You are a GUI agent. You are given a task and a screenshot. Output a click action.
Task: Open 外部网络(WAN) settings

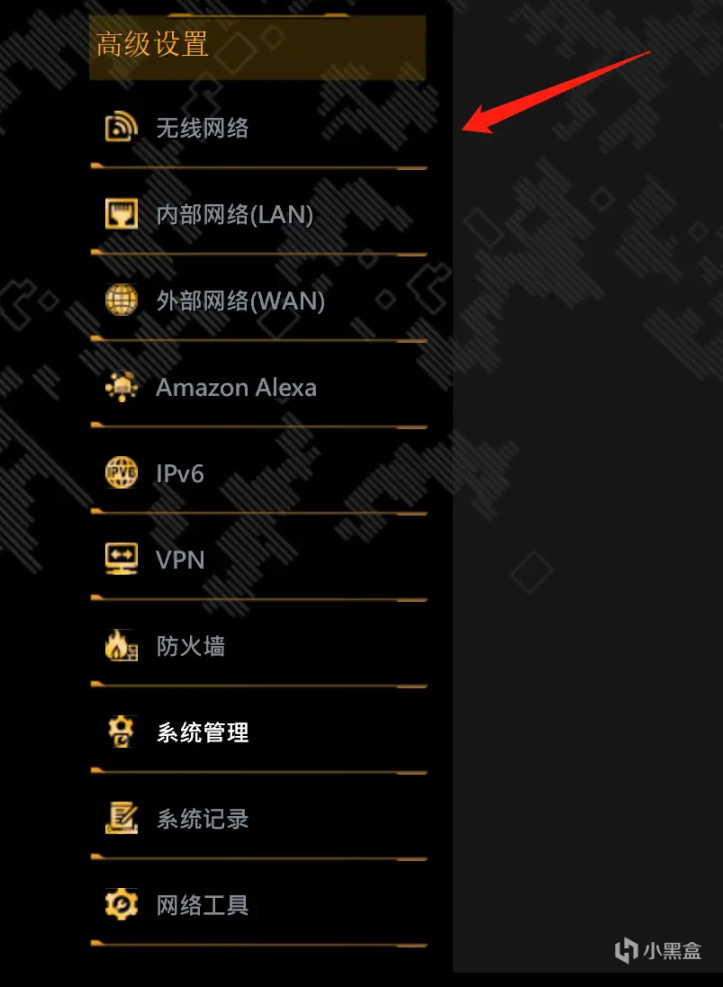click(240, 301)
